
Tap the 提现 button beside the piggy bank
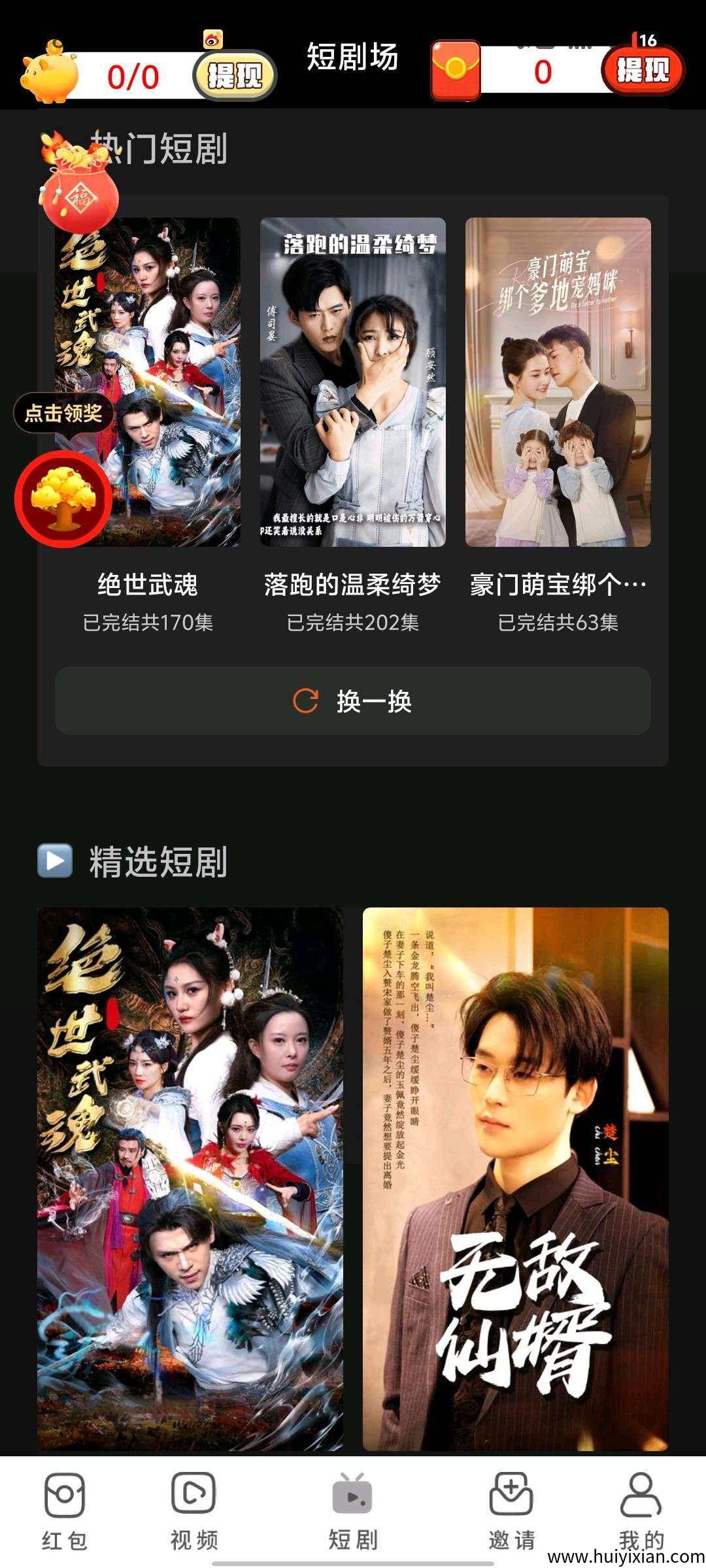pyautogui.click(x=235, y=75)
